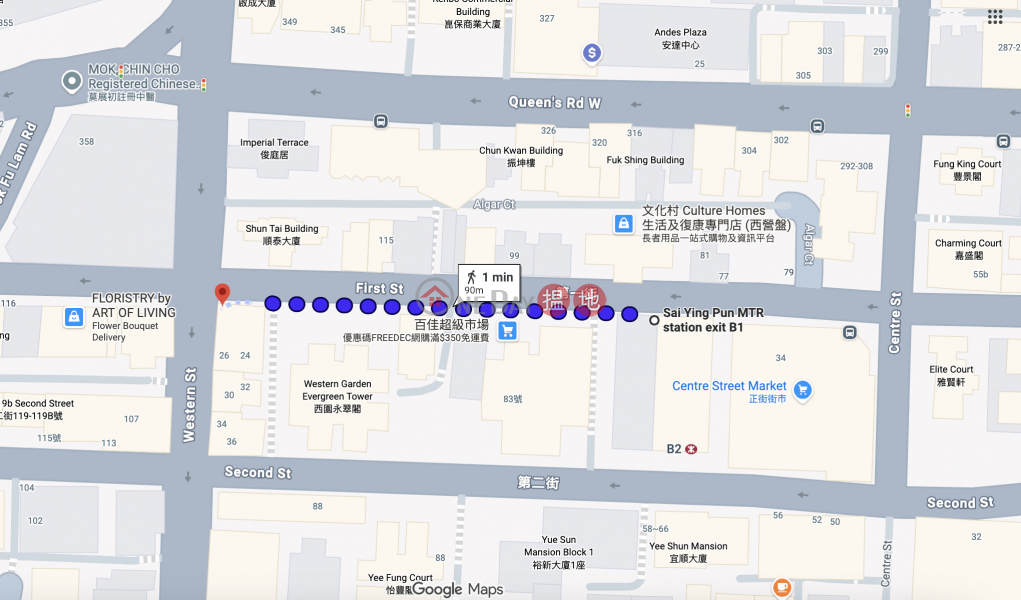The width and height of the screenshot is (1021, 600).
Task: Open the MTR exit B2 marker
Action: point(691,449)
